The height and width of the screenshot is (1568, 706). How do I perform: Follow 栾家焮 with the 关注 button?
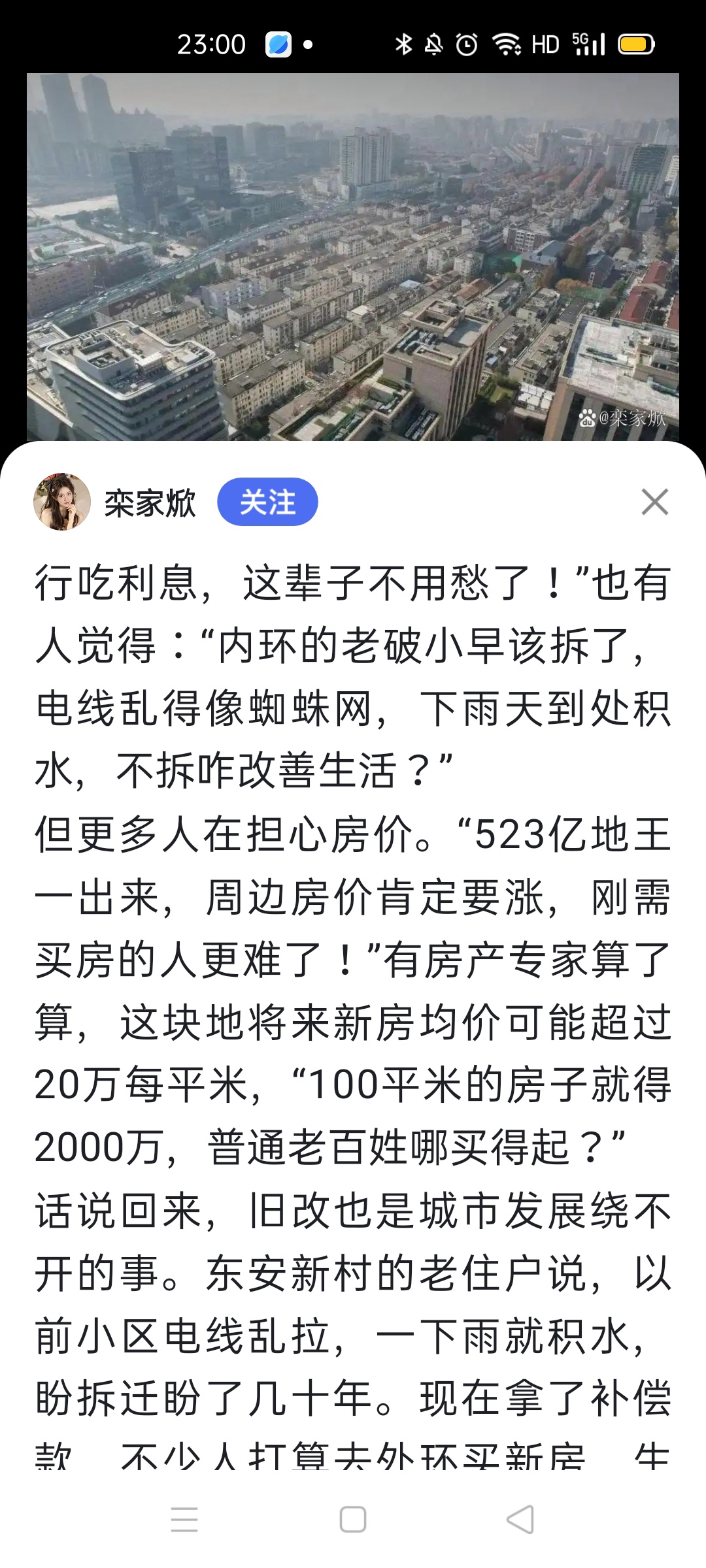tap(267, 502)
